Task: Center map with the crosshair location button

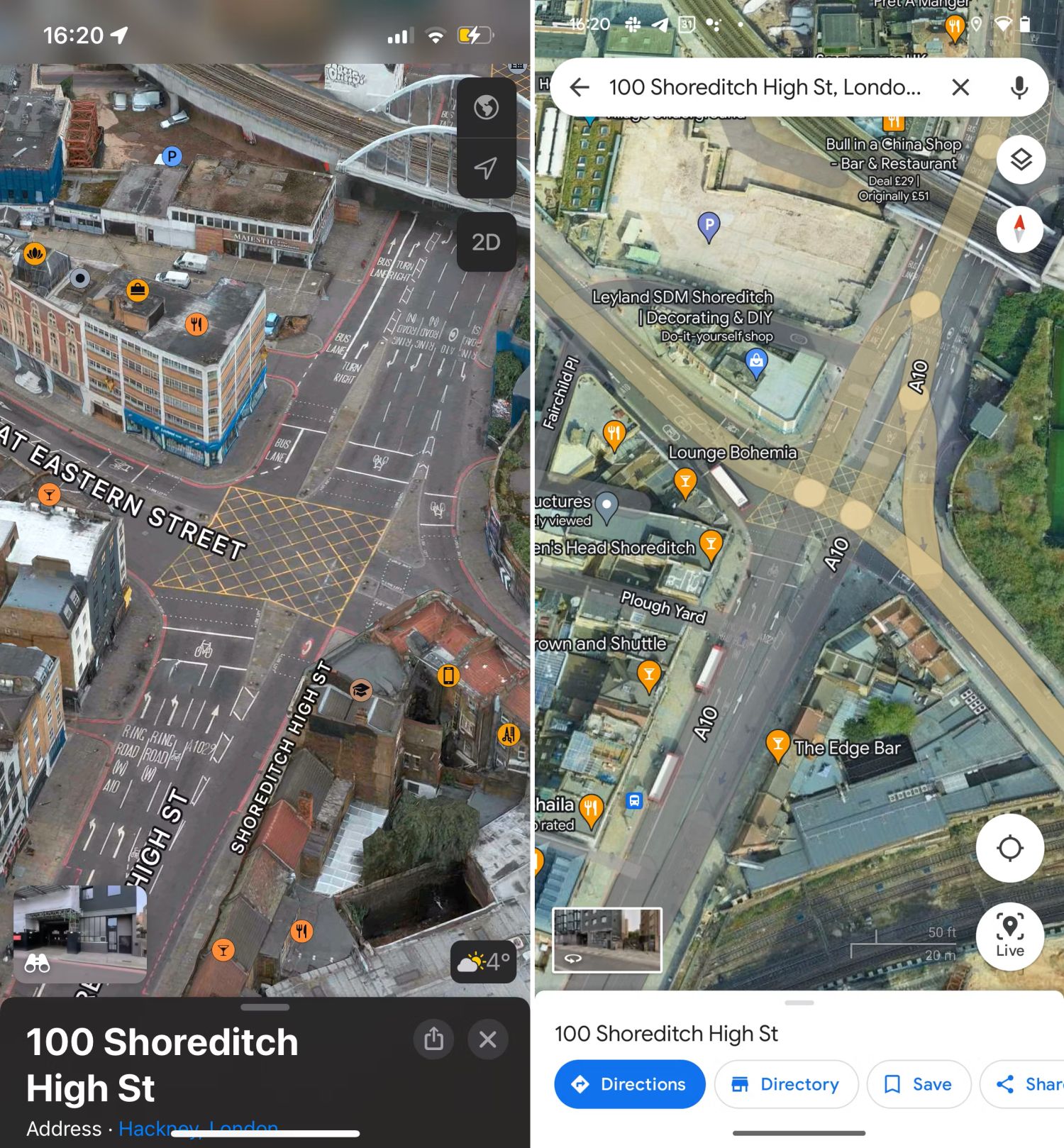Action: coord(1009,848)
